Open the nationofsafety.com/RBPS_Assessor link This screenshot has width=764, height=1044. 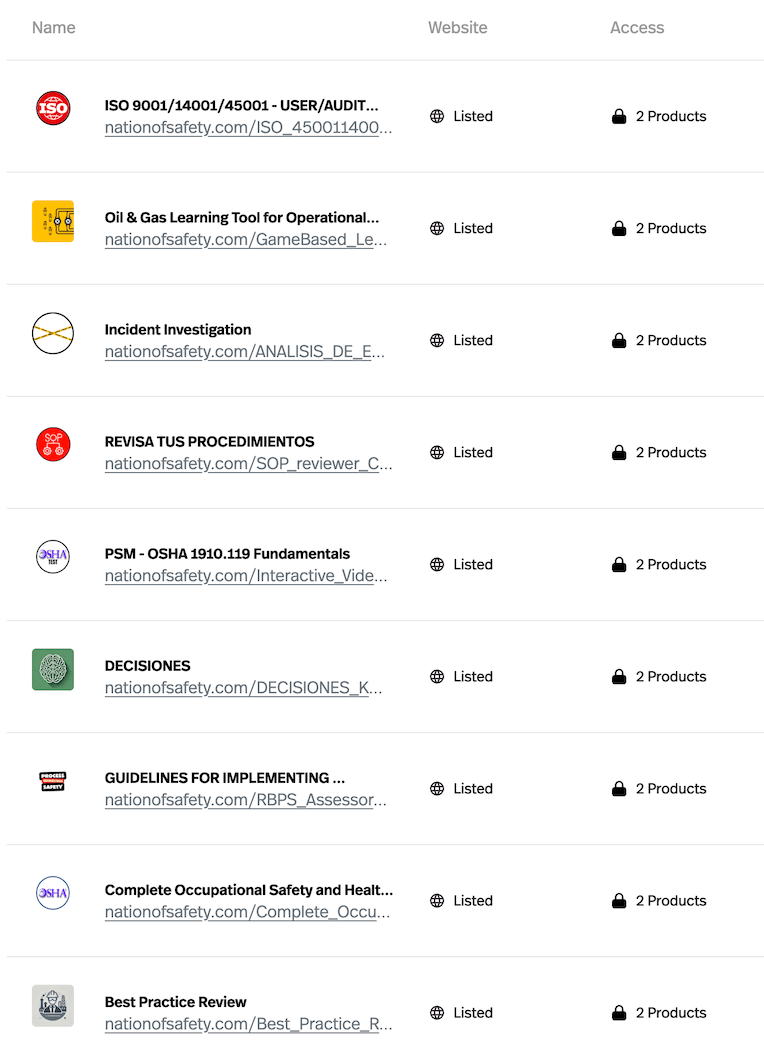click(x=245, y=800)
